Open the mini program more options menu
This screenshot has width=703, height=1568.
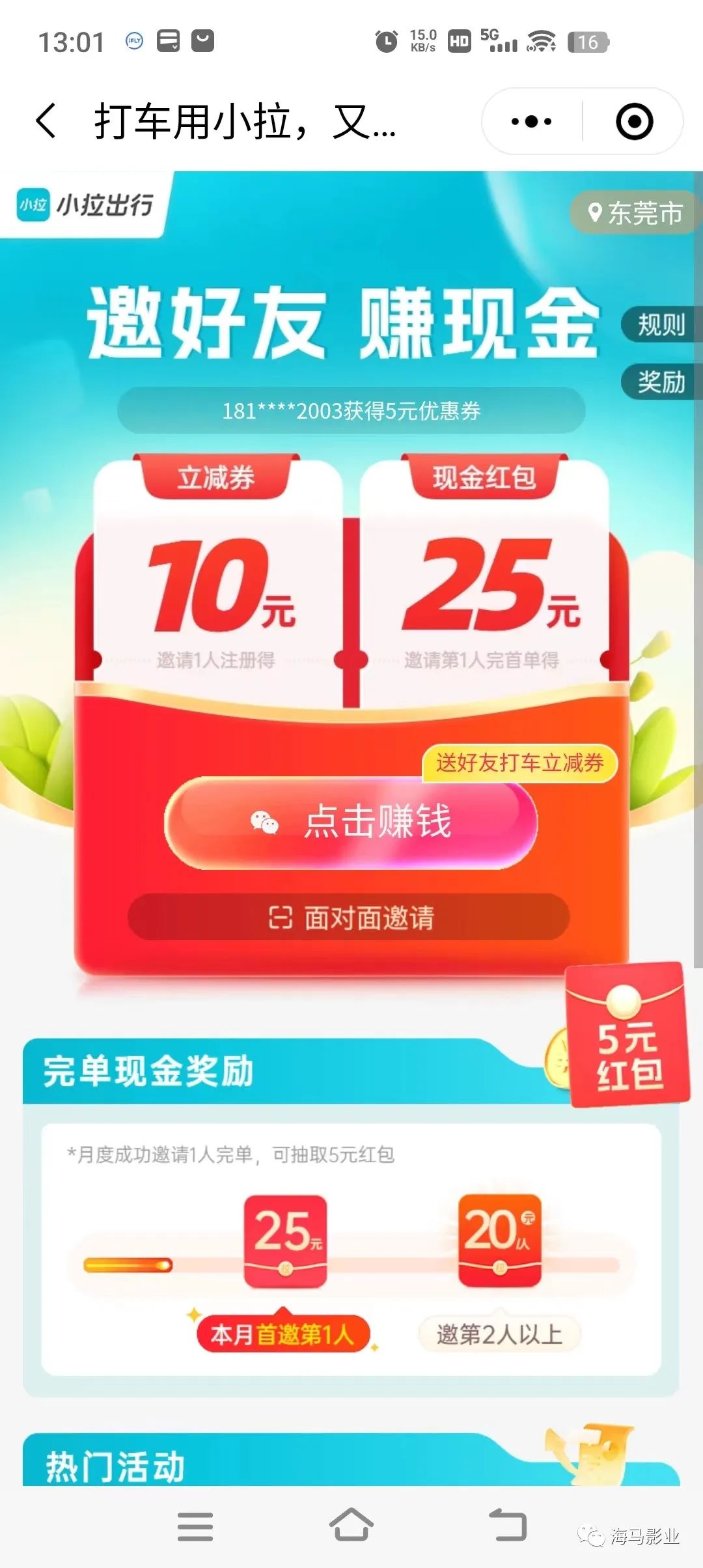click(531, 121)
